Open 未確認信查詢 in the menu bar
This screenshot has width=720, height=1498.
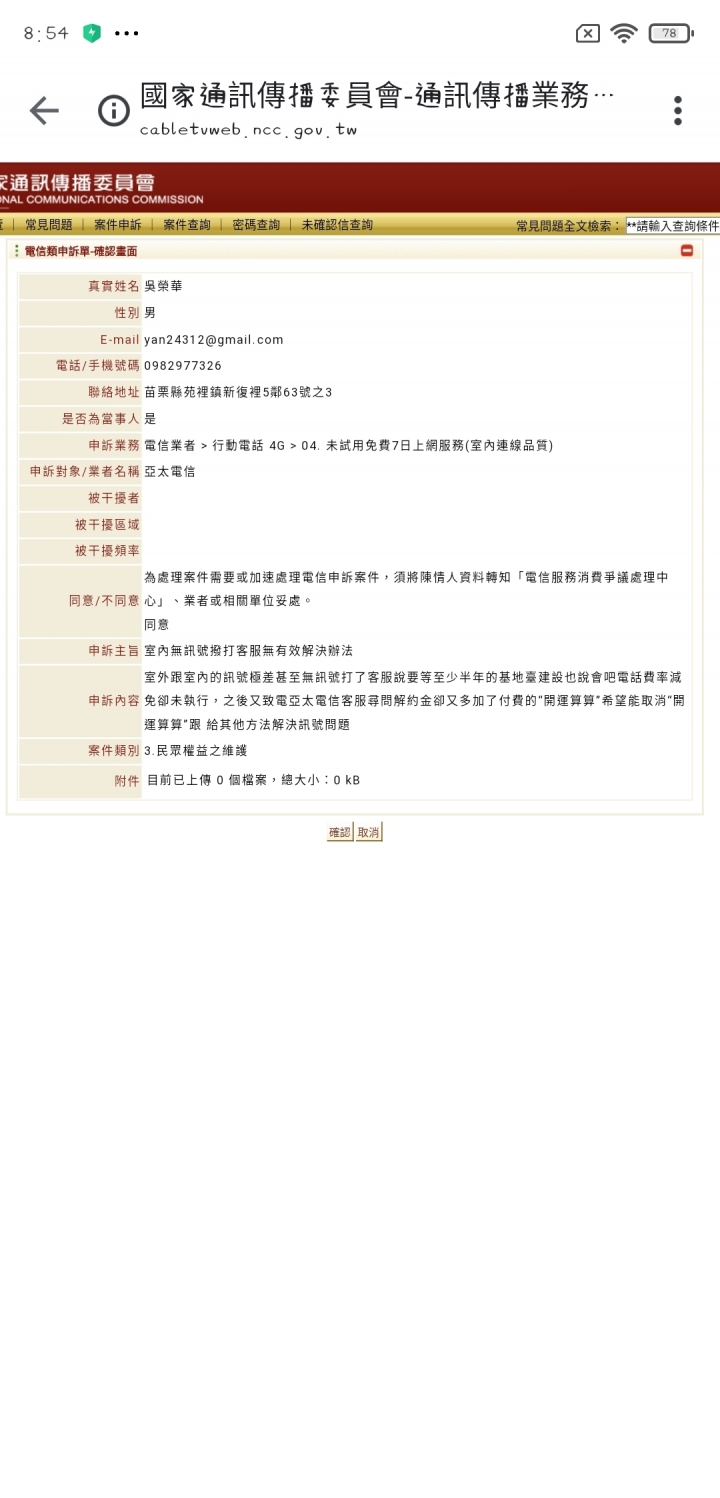tap(337, 225)
